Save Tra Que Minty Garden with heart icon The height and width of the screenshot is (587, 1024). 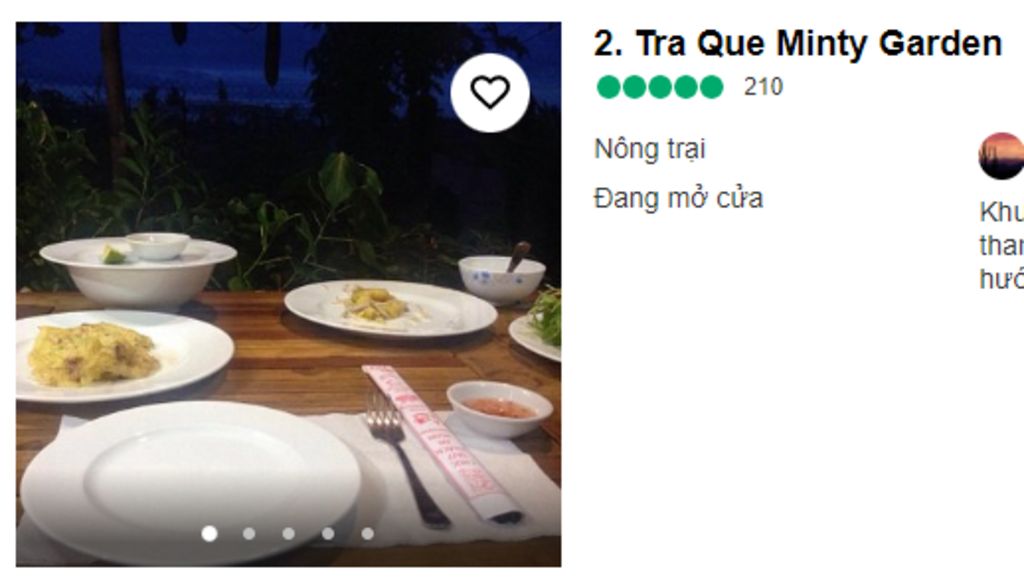point(489,93)
